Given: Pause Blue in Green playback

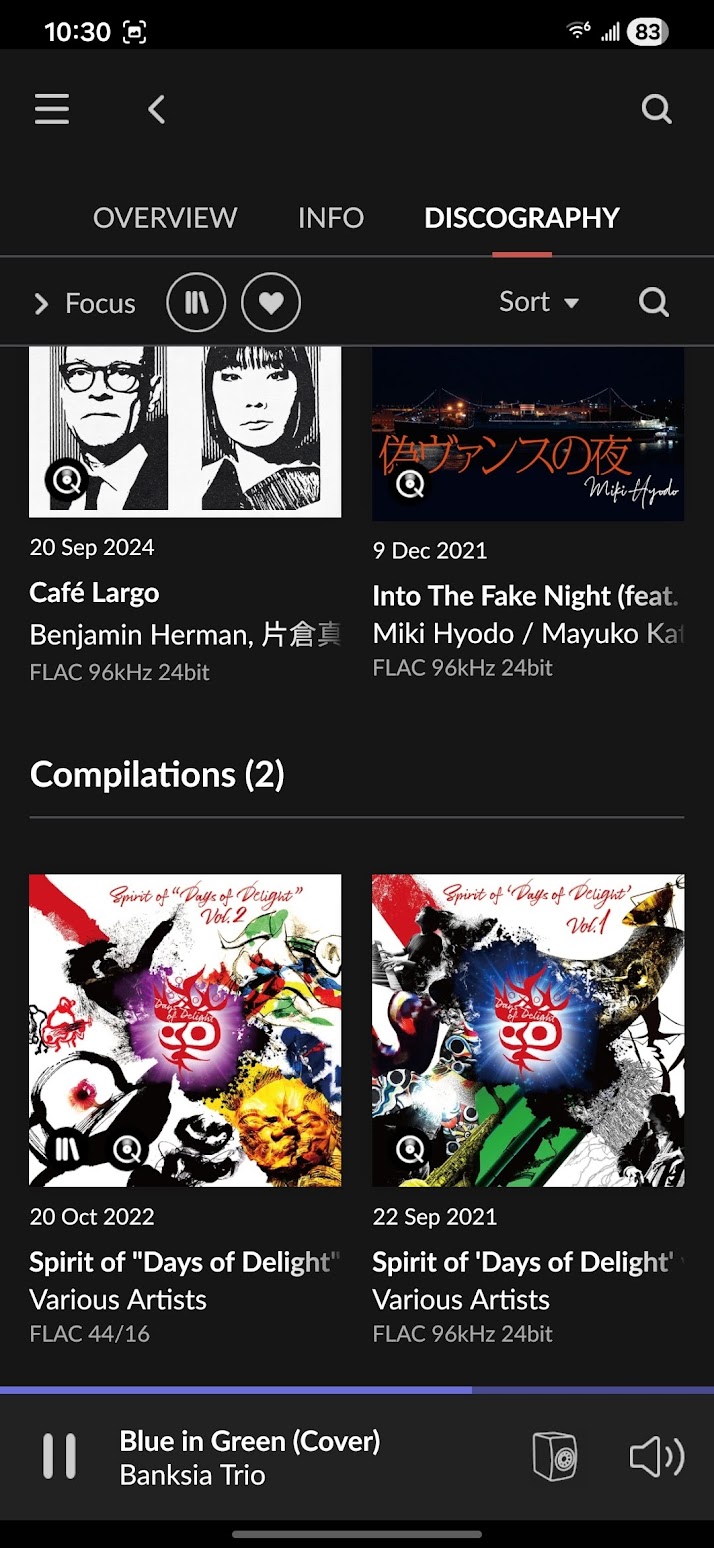Looking at the screenshot, I should pos(59,1456).
